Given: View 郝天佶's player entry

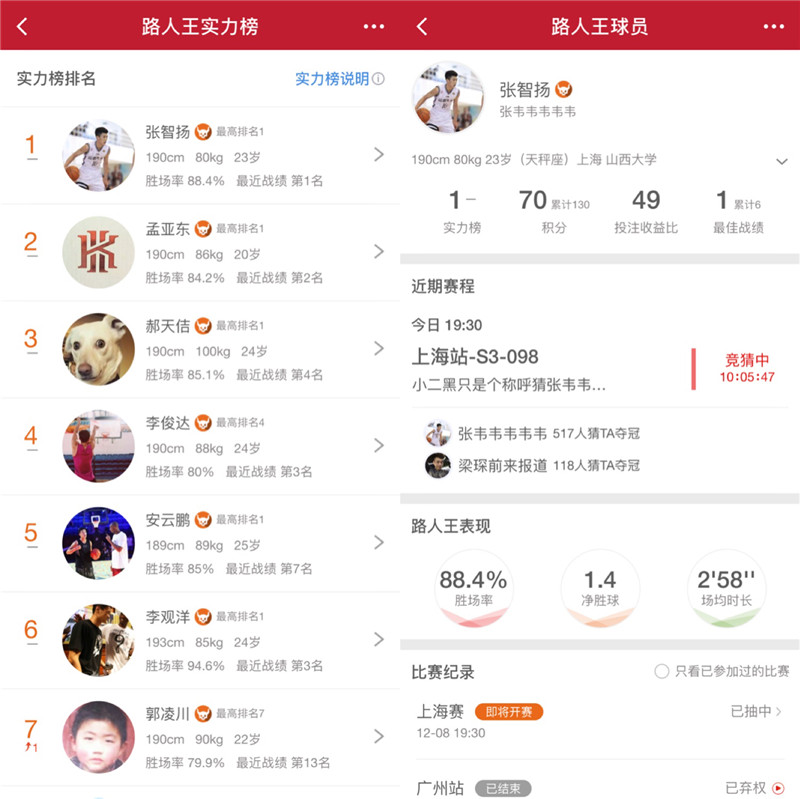Looking at the screenshot, I should pyautogui.click(x=200, y=349).
